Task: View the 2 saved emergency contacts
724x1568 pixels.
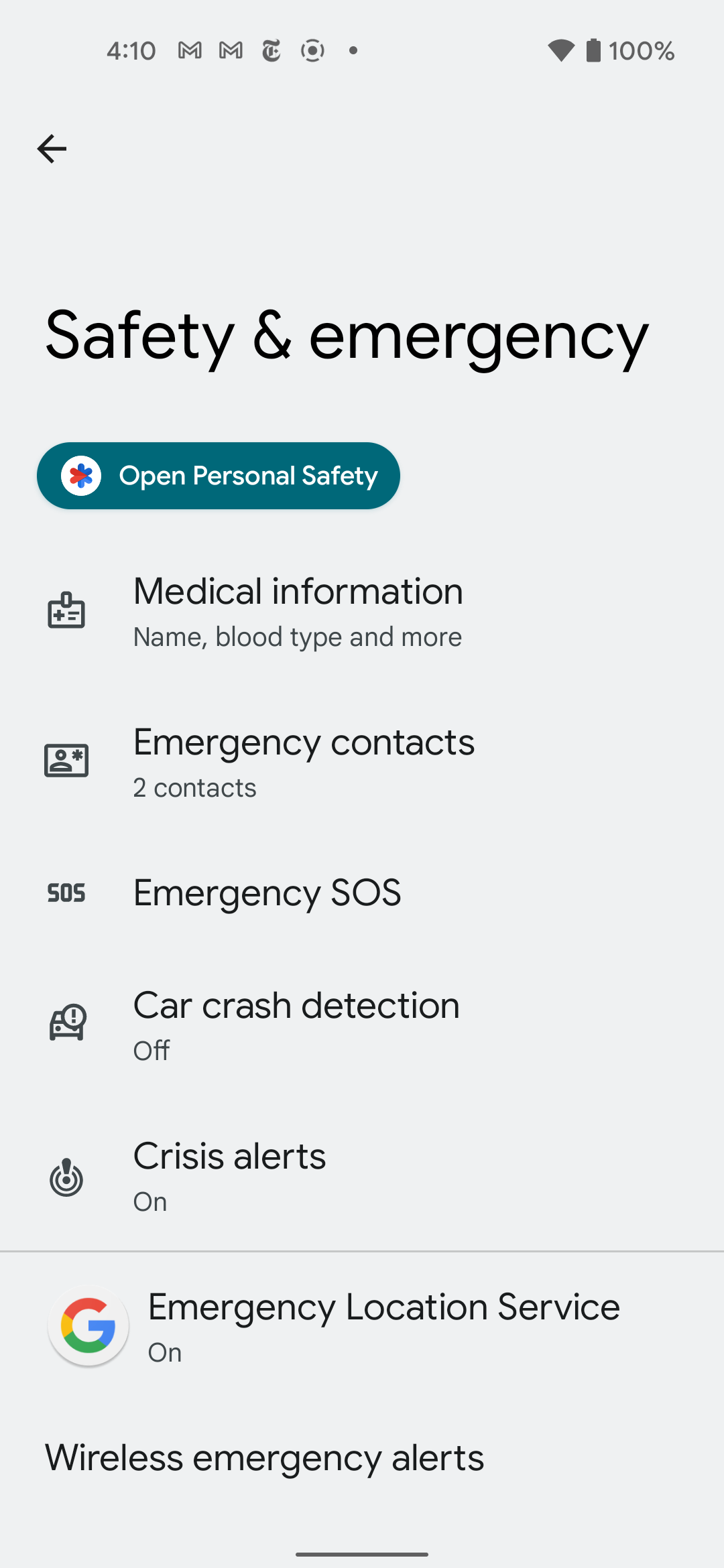Action: [362, 761]
